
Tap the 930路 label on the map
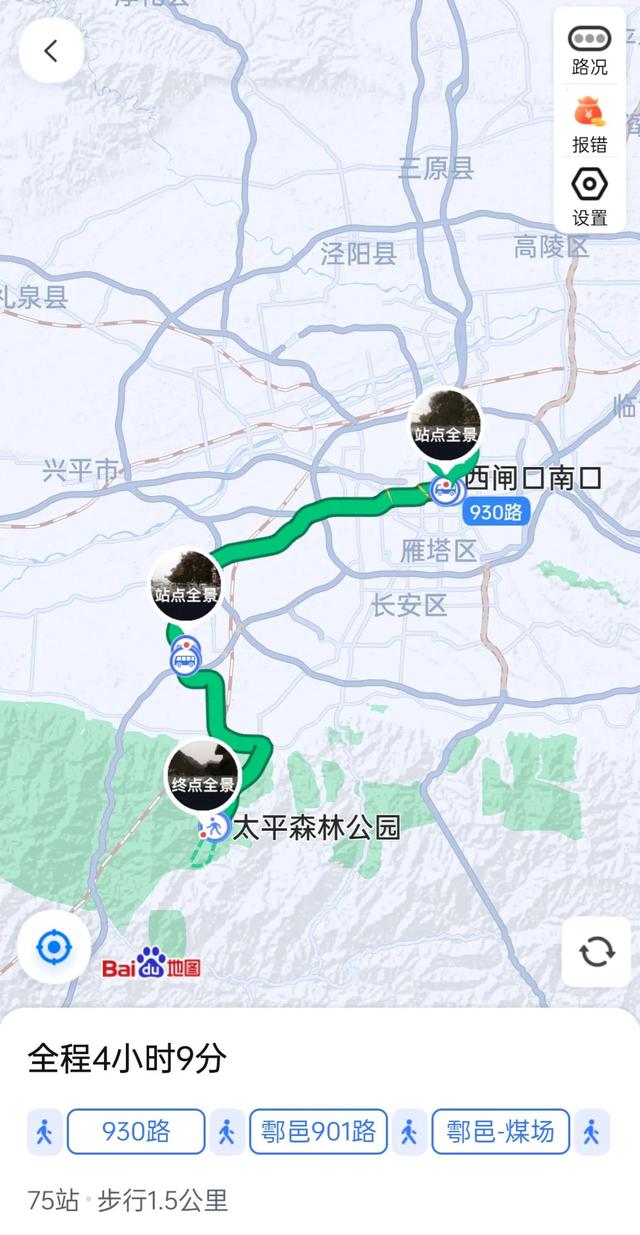tap(496, 513)
